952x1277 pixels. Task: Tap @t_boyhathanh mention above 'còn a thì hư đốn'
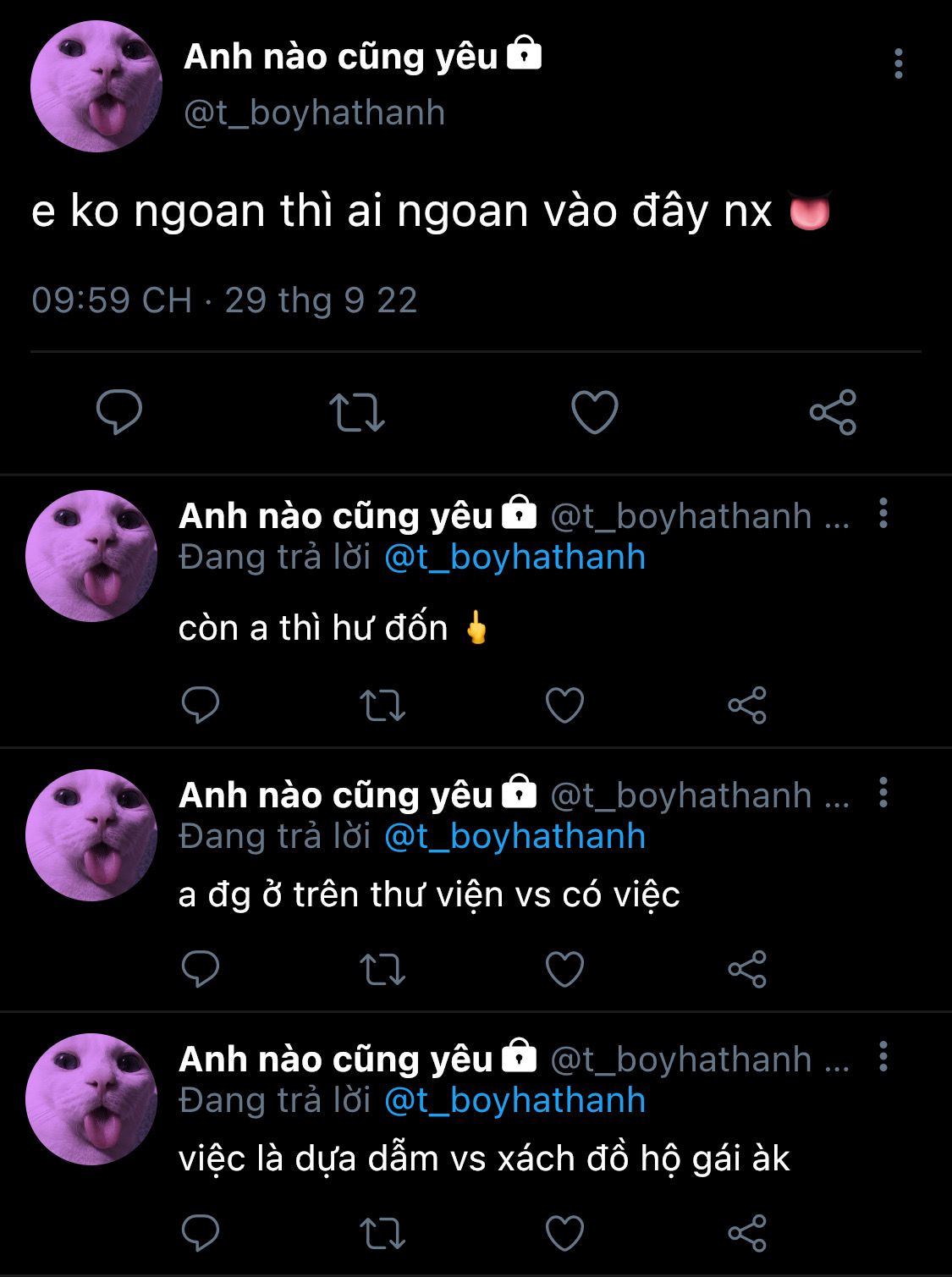click(515, 558)
